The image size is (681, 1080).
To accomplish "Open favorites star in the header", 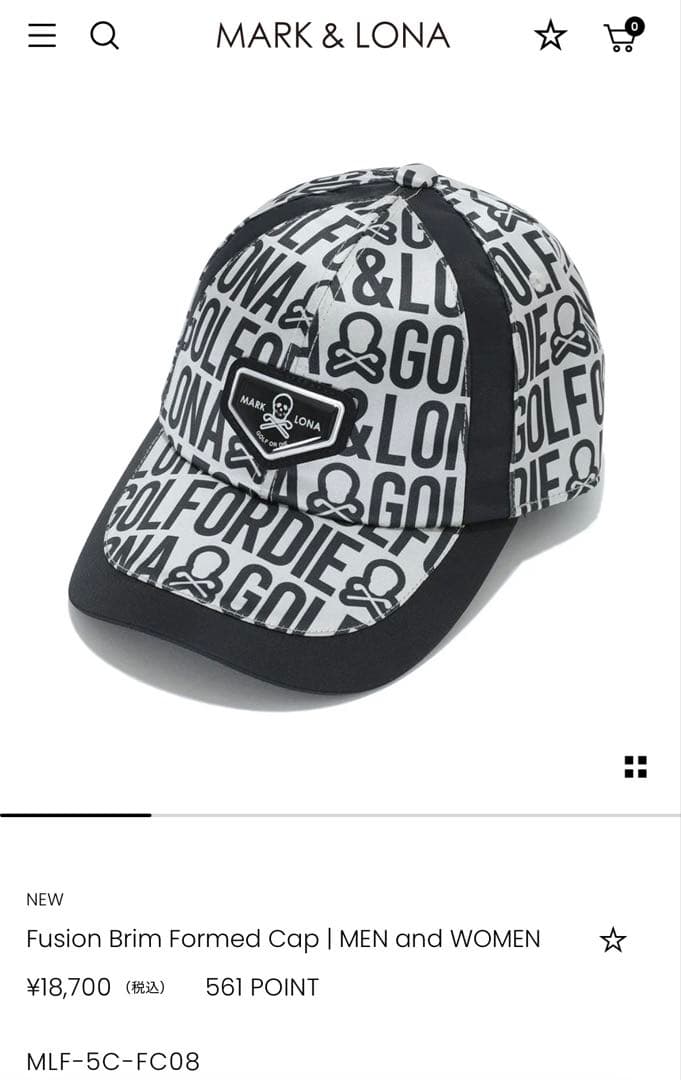I will click(x=550, y=36).
